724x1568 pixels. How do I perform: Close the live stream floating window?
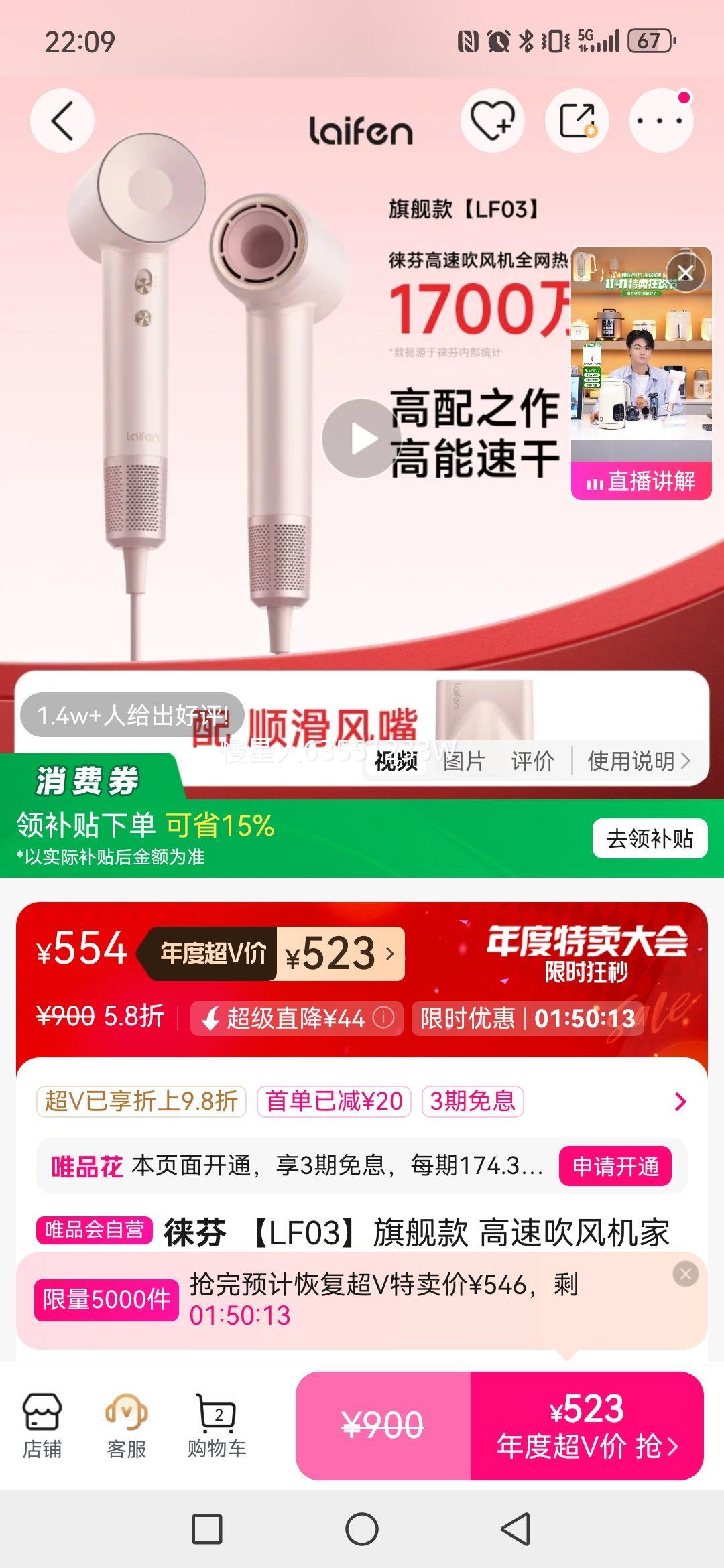685,271
